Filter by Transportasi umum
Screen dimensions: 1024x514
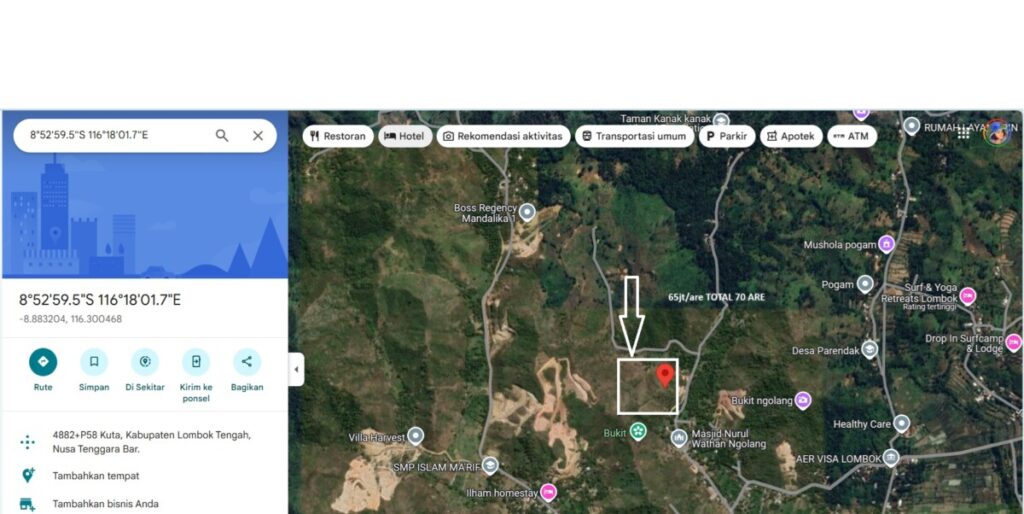pos(634,136)
